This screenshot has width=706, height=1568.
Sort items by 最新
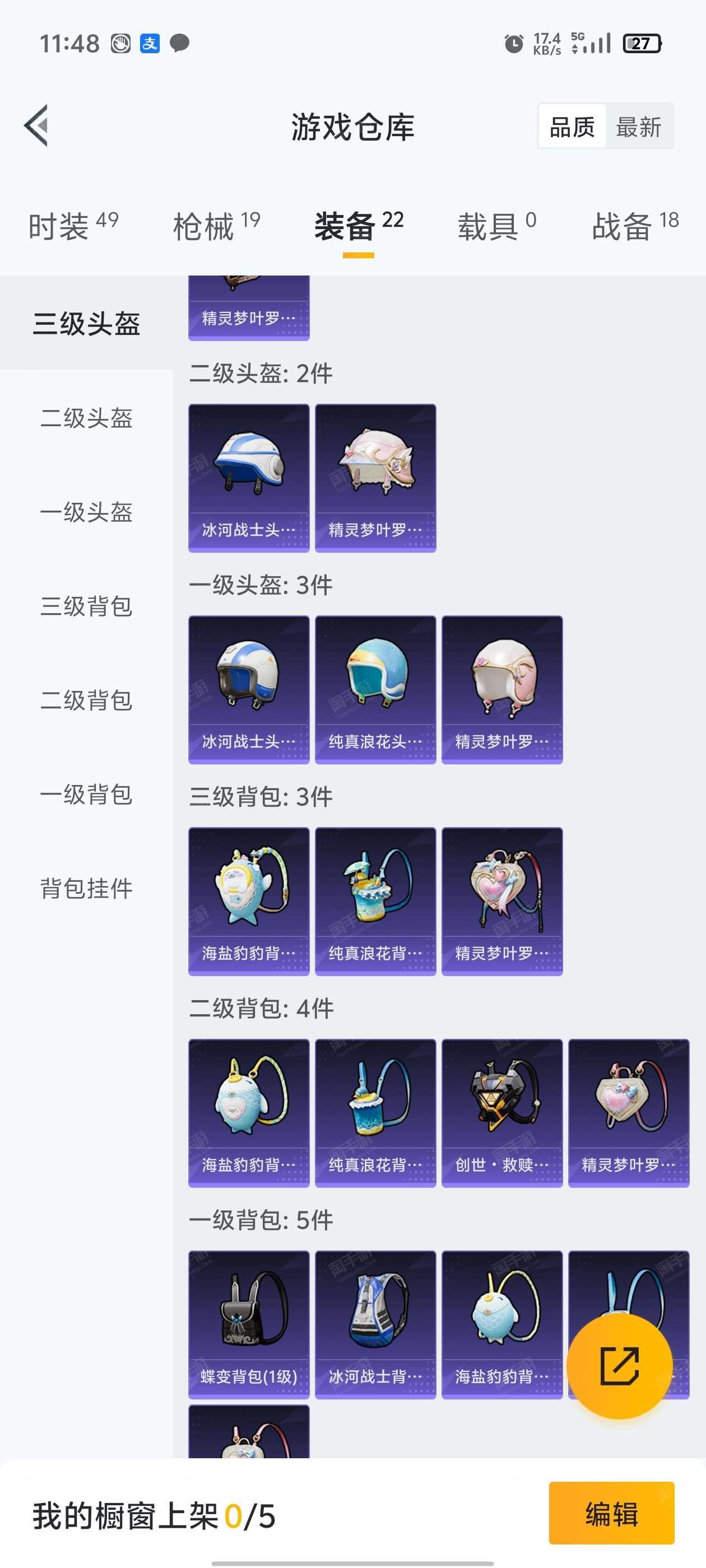(638, 127)
